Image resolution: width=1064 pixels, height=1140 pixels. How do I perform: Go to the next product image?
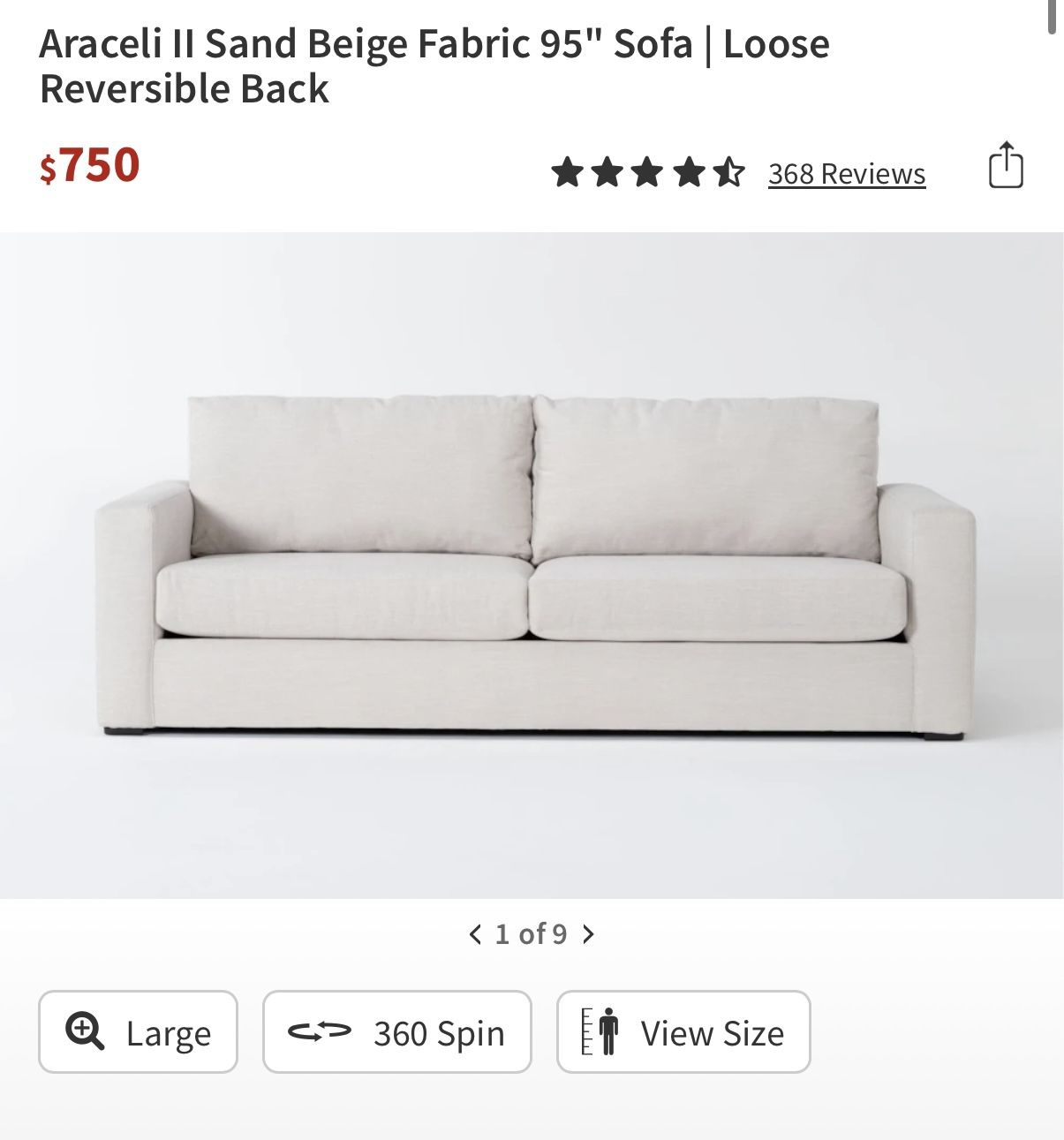[589, 933]
